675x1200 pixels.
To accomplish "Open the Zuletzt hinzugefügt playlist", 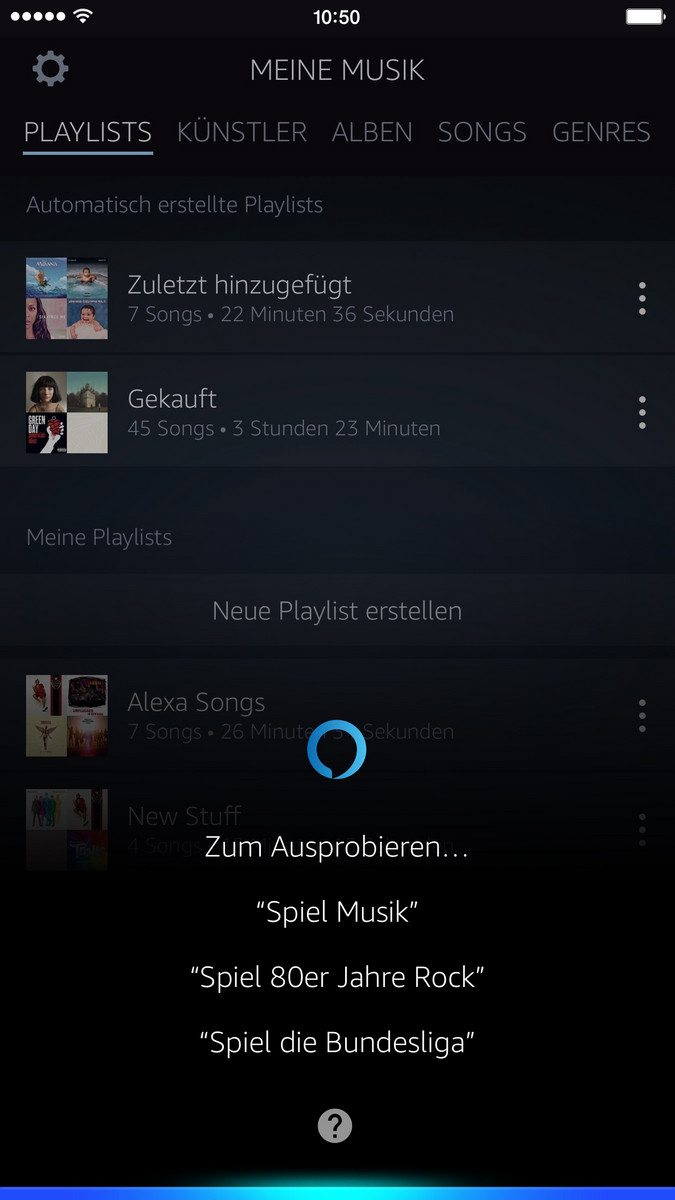I will pos(290,298).
